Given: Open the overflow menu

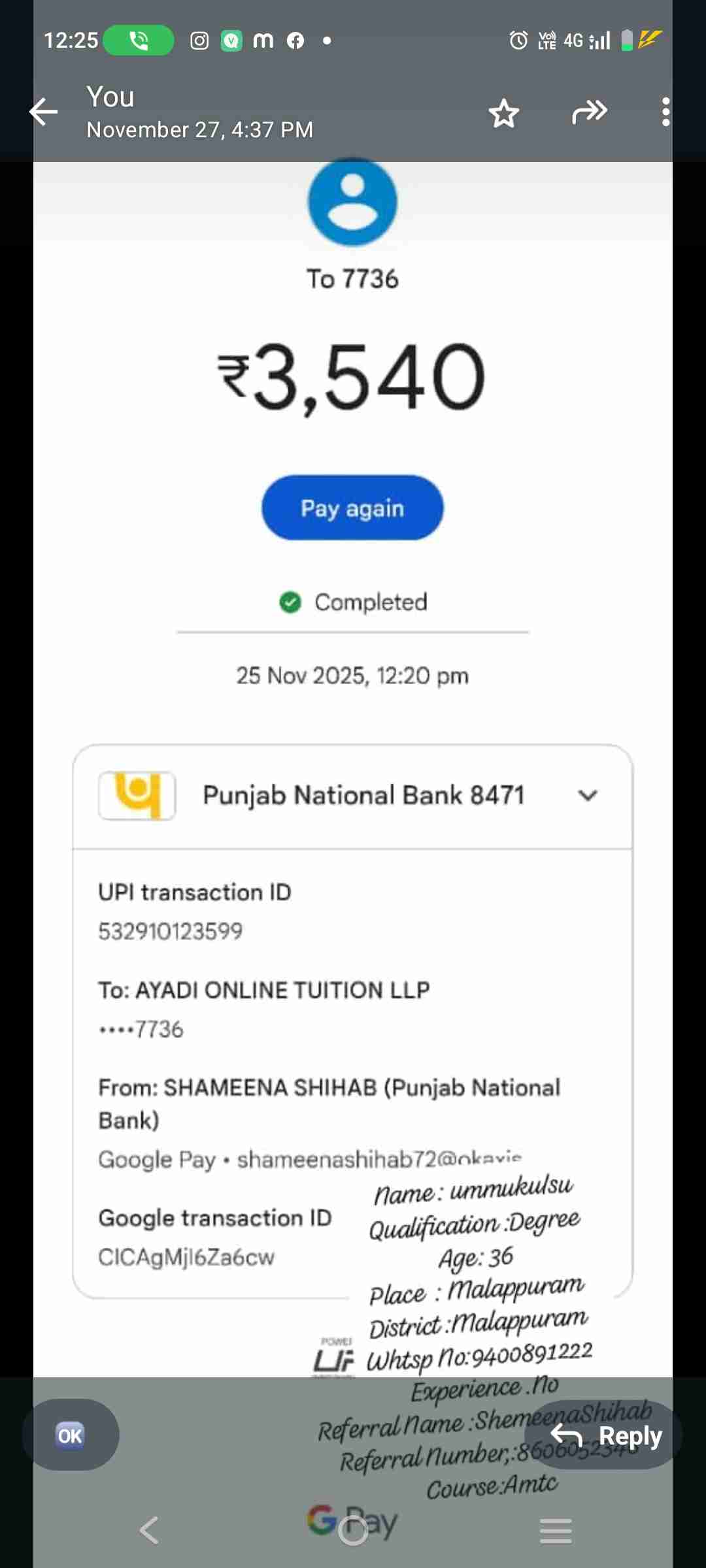Looking at the screenshot, I should pyautogui.click(x=665, y=112).
